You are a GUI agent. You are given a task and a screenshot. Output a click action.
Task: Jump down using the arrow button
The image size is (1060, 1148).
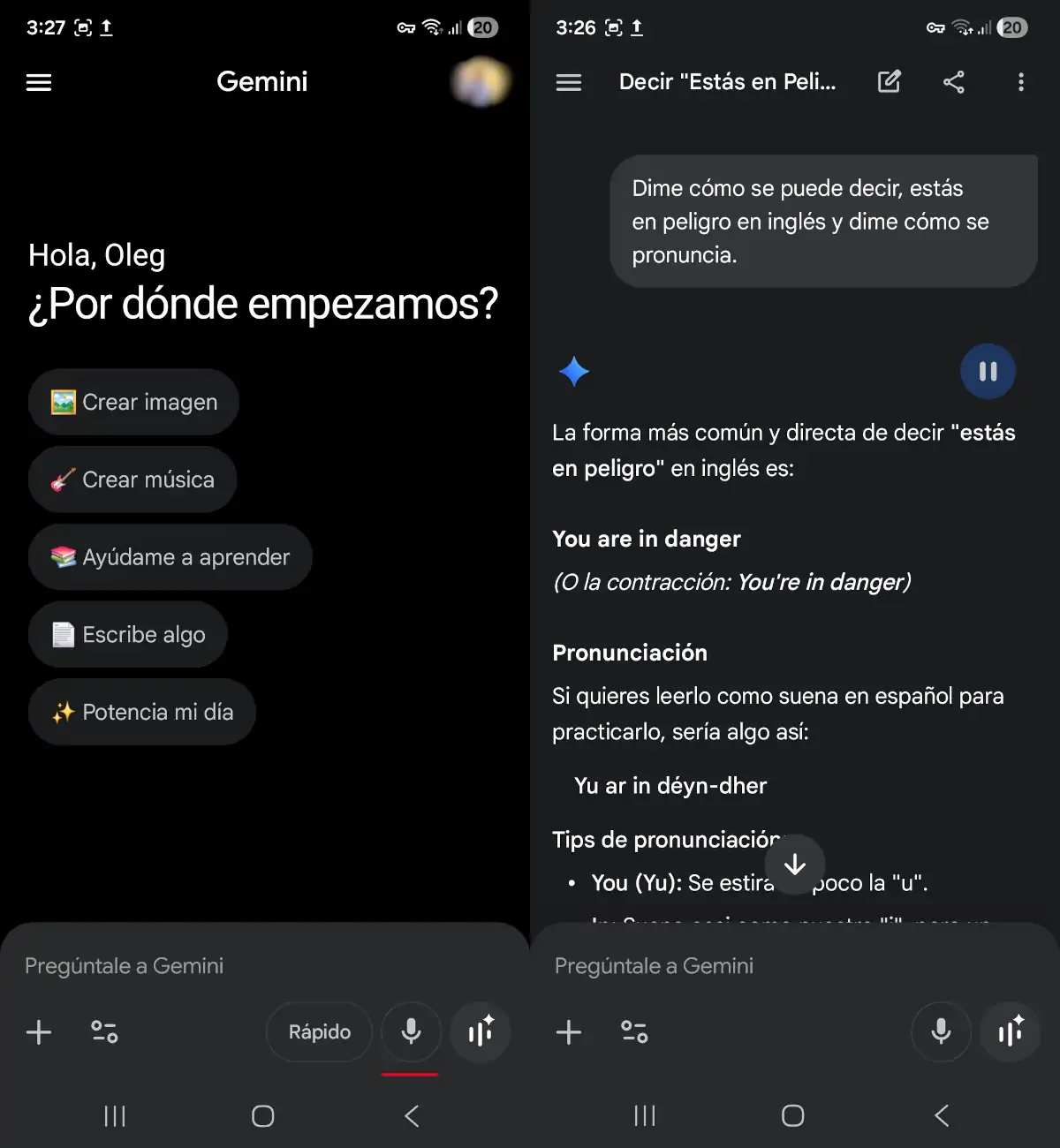[x=794, y=865]
